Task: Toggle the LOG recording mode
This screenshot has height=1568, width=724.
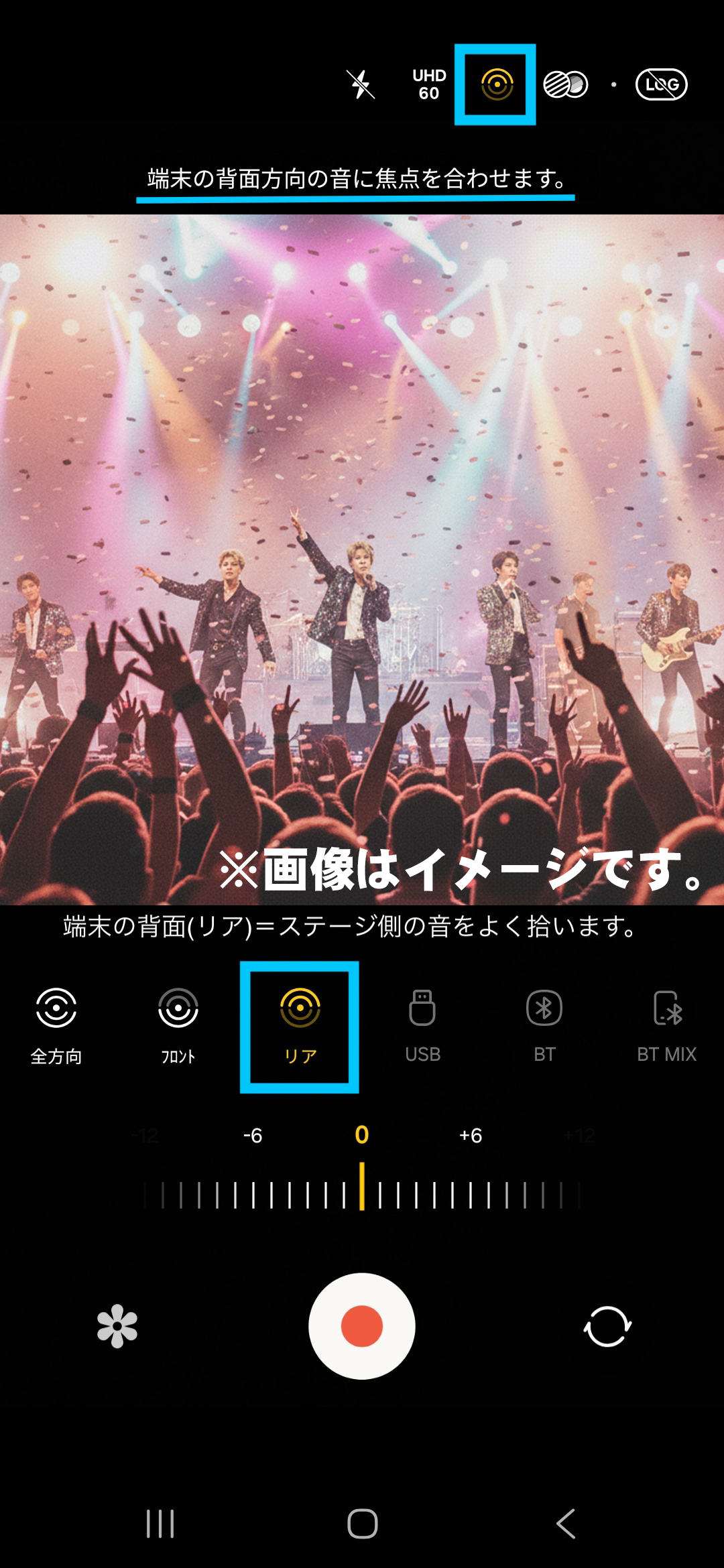Action: pyautogui.click(x=661, y=84)
